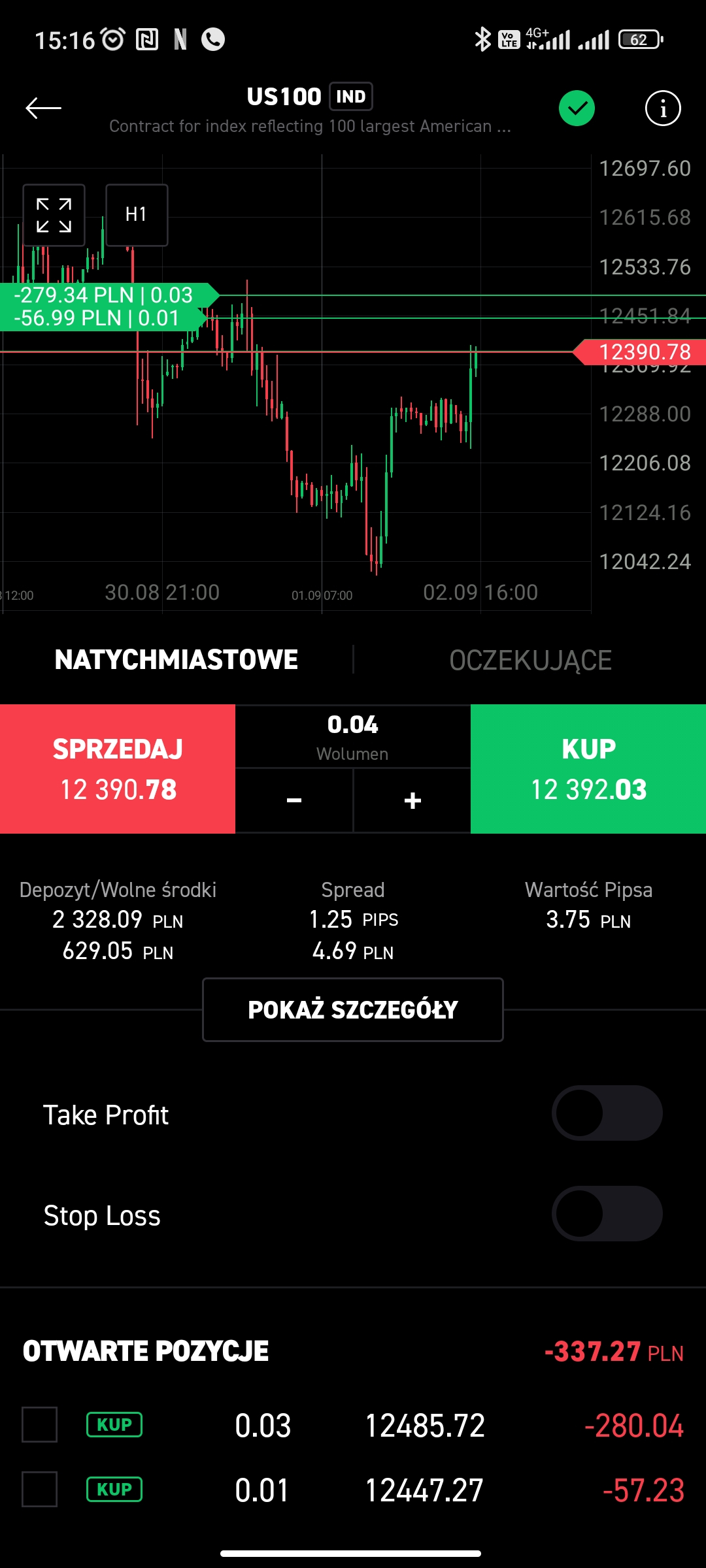This screenshot has height=1568, width=706.
Task: Open the US100 instrument info icon
Action: (663, 108)
